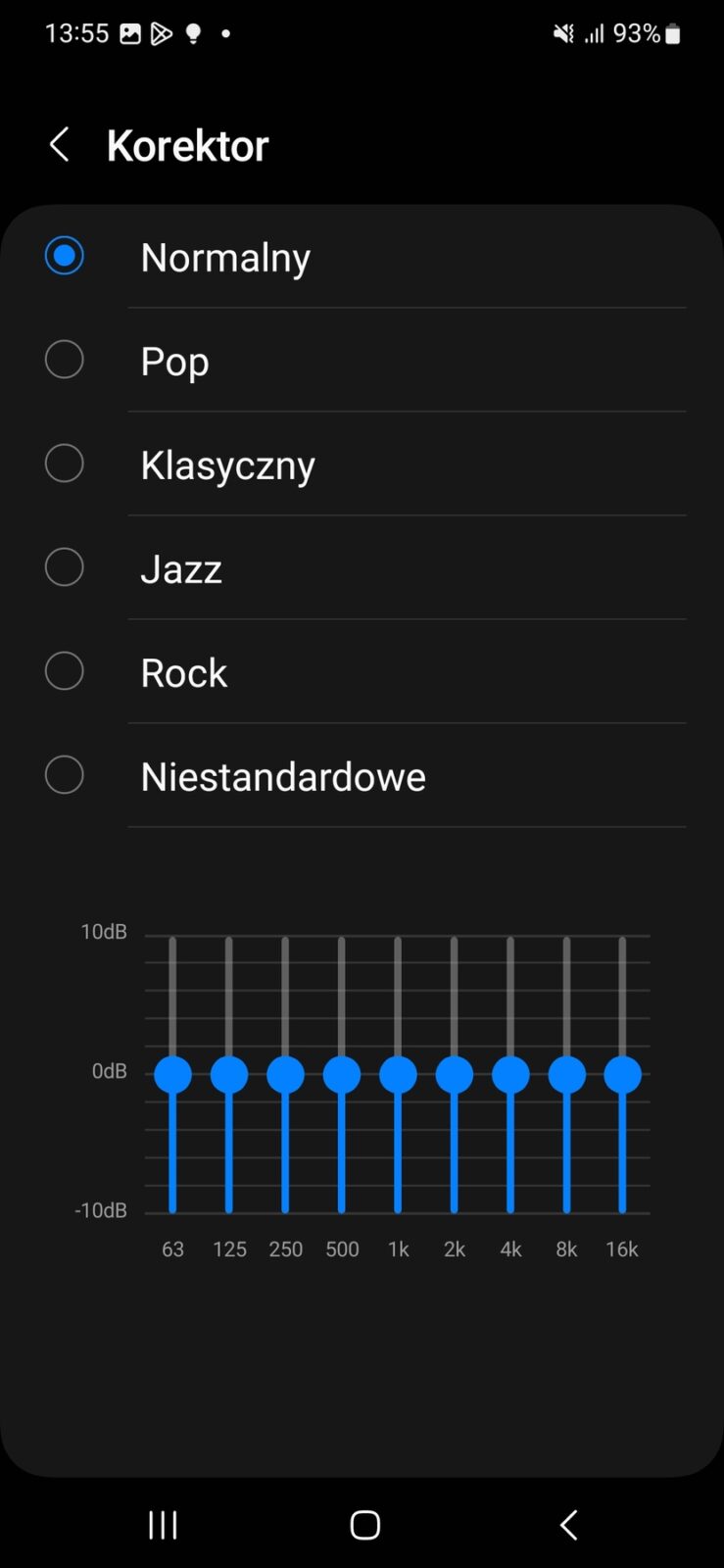Tap the 63 Hz band slider
Viewport: 724px width, 1568px height.
pos(172,1074)
